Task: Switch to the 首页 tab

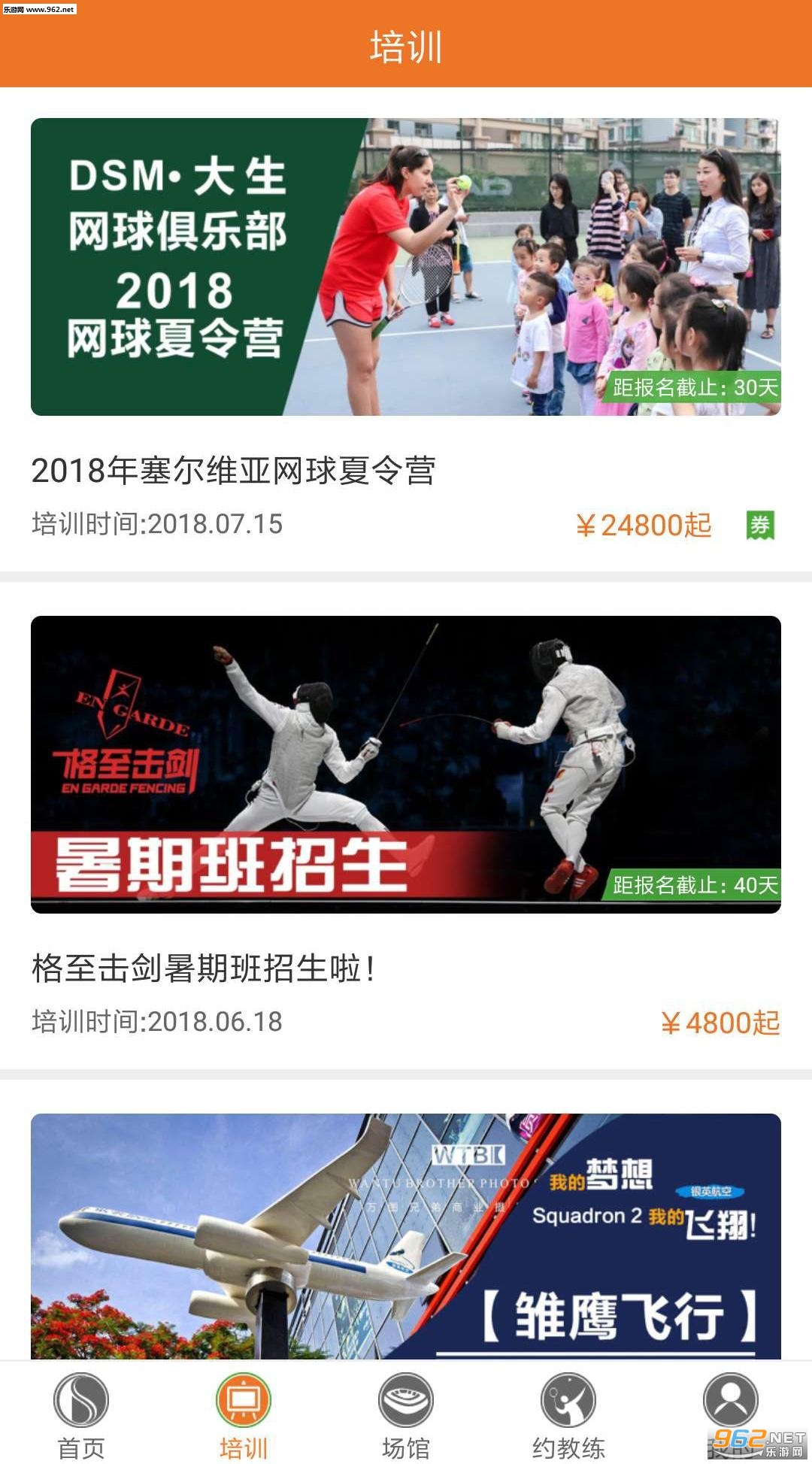Action: tap(81, 1414)
